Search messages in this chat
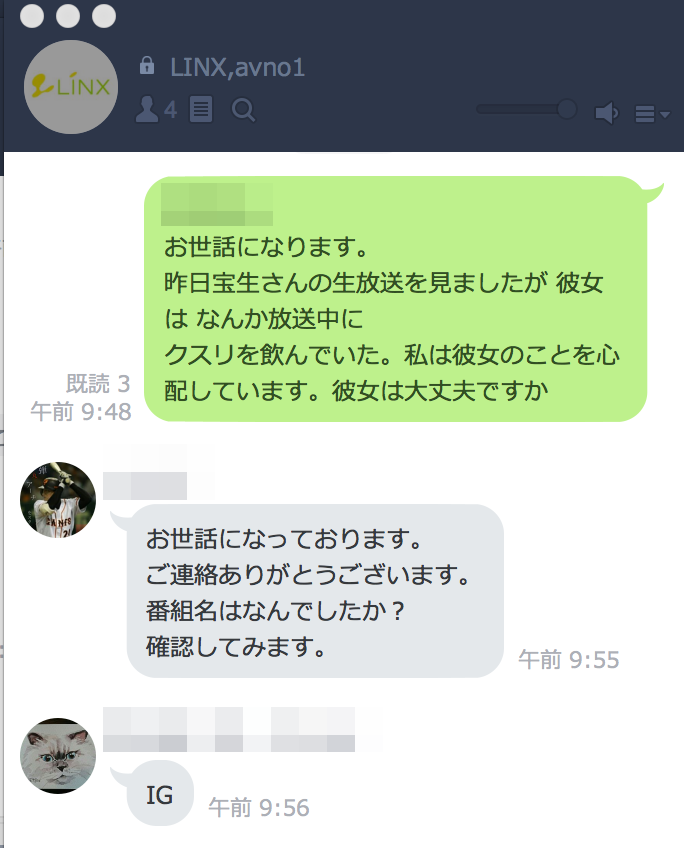 (243, 110)
